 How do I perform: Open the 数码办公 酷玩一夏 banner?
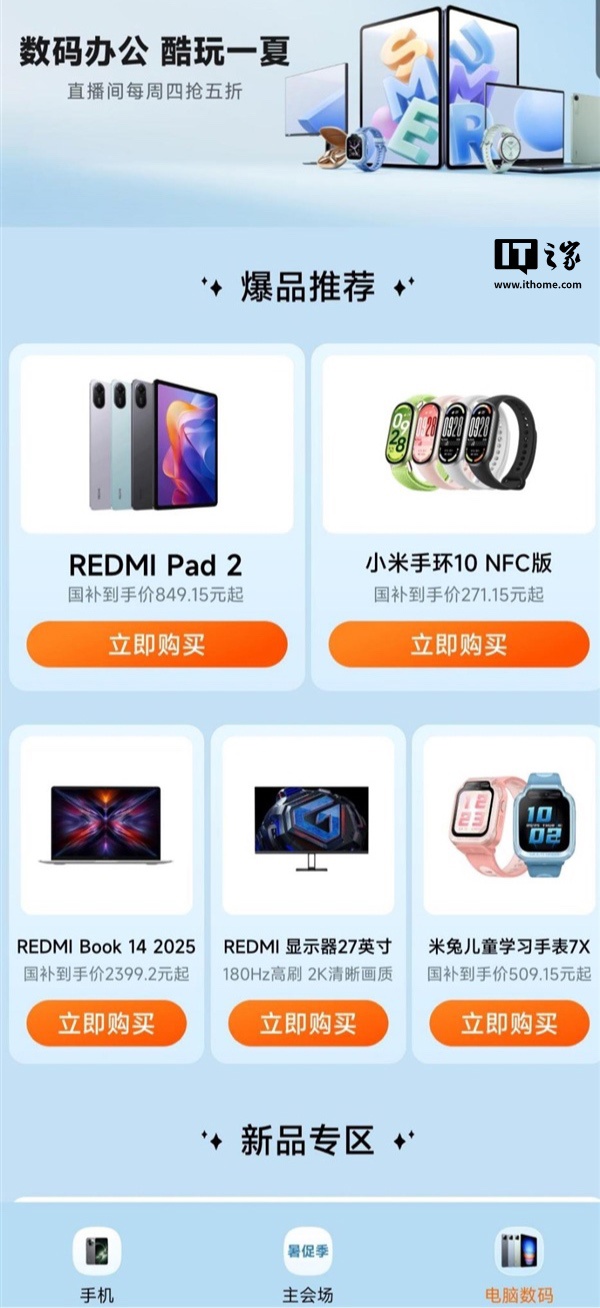pyautogui.click(x=300, y=100)
